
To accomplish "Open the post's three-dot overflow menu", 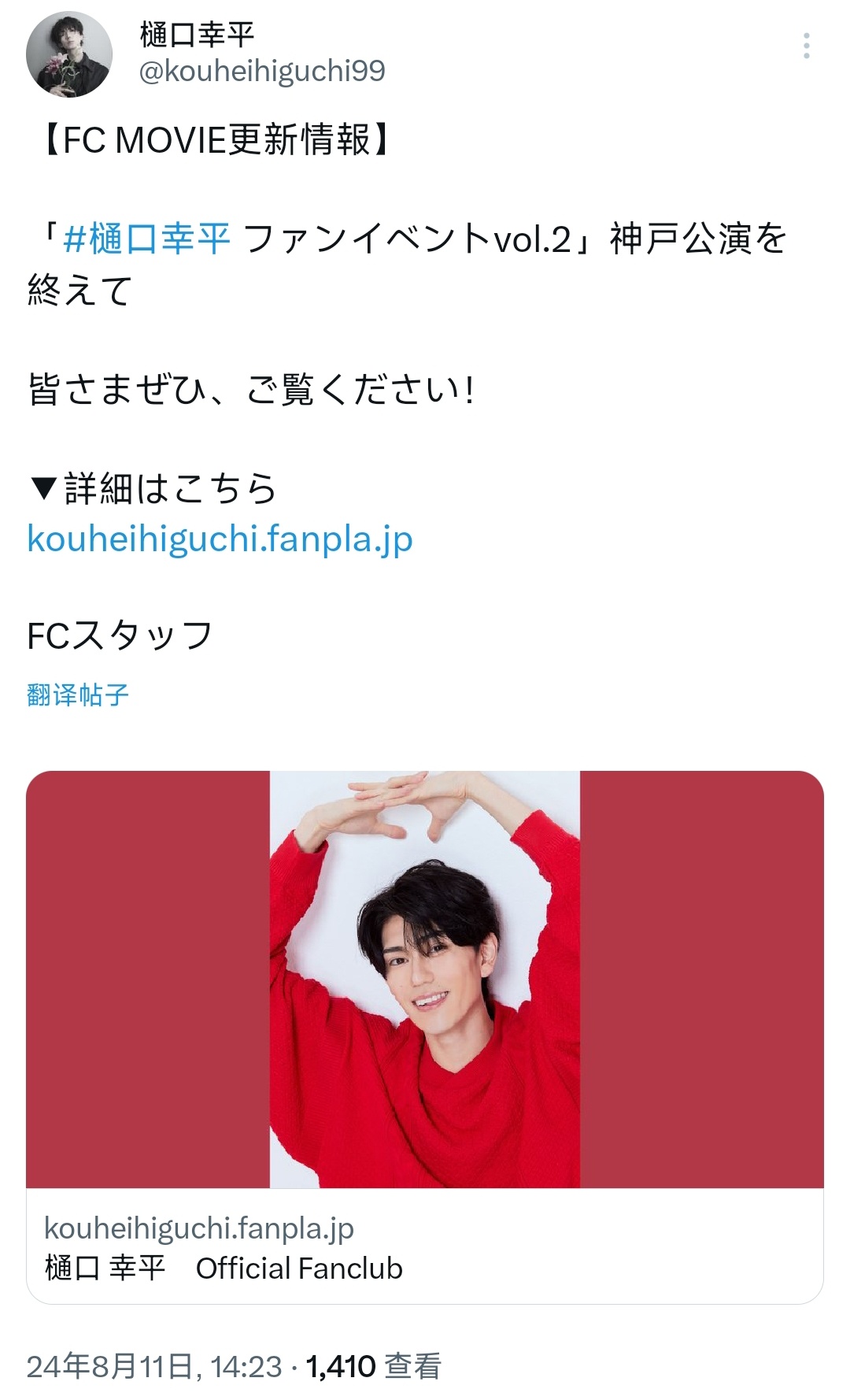I will 806,46.
